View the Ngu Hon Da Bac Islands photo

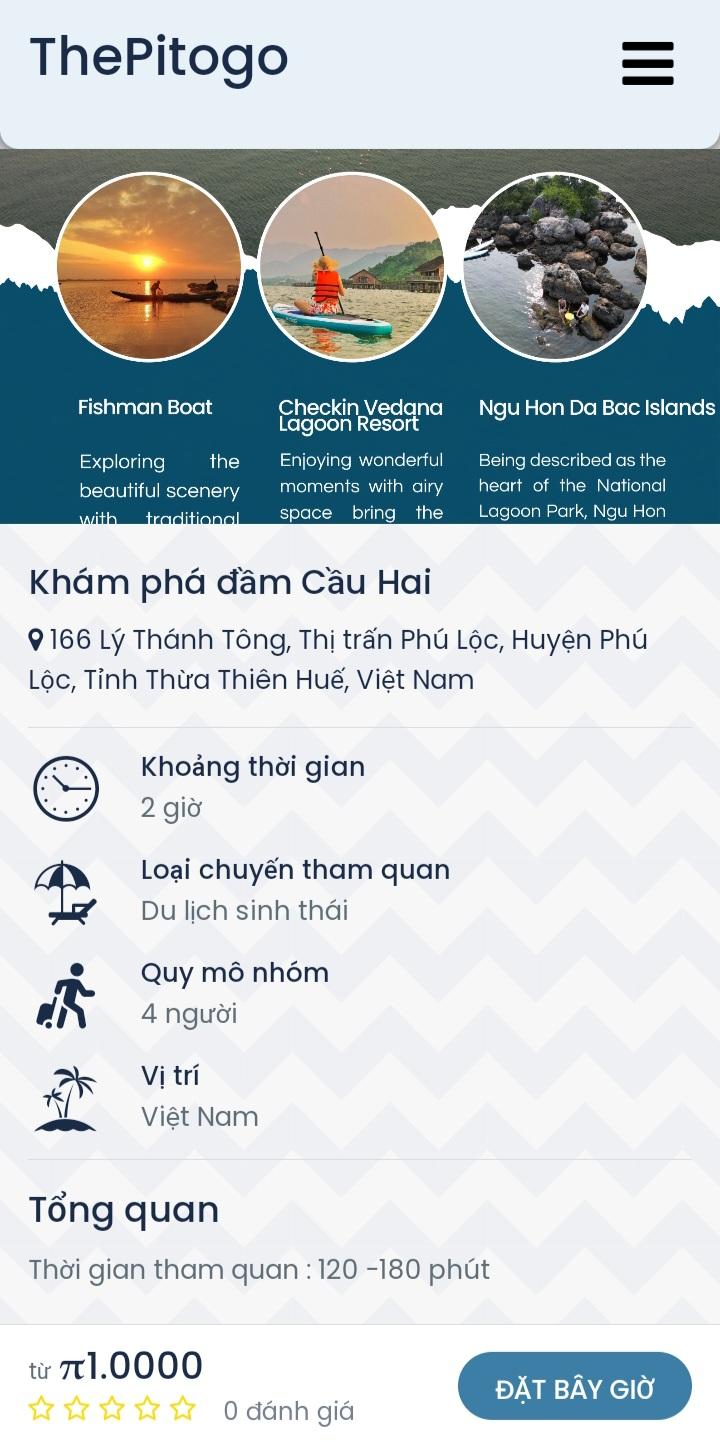point(555,266)
